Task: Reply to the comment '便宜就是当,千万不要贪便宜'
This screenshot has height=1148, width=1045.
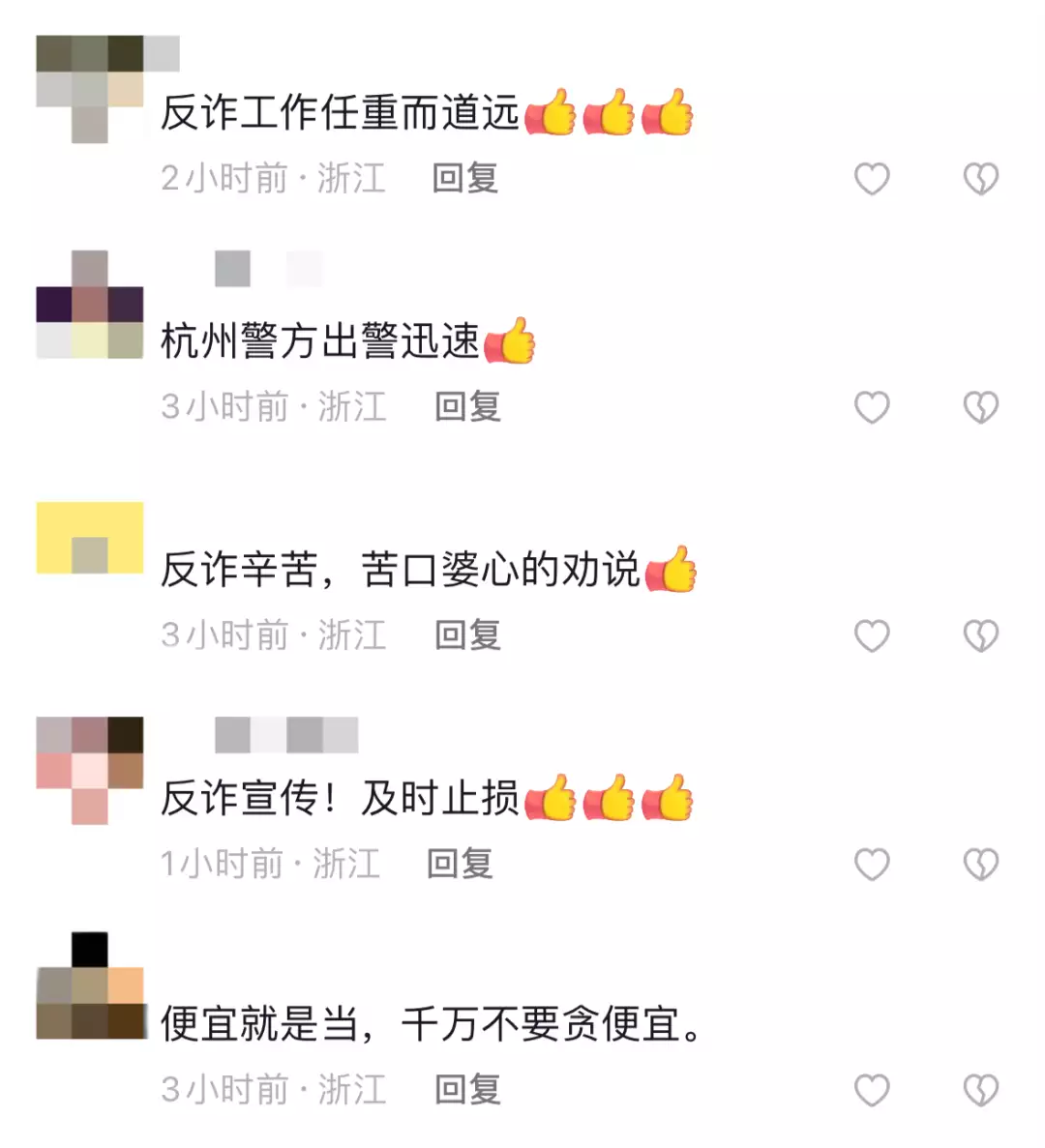Action: coord(467,1090)
